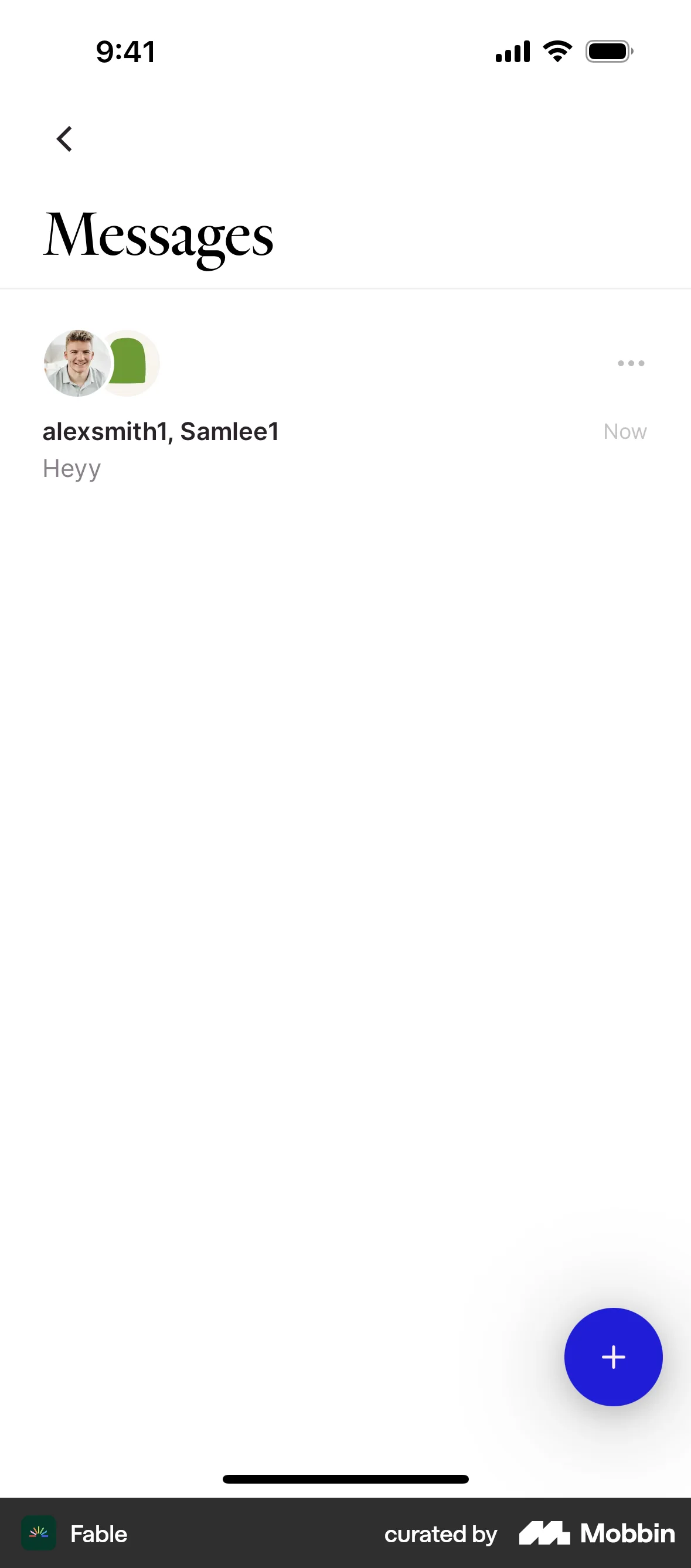Tap the three-dot options icon on the conversation
Viewport: 691px width, 1568px height.
[630, 363]
